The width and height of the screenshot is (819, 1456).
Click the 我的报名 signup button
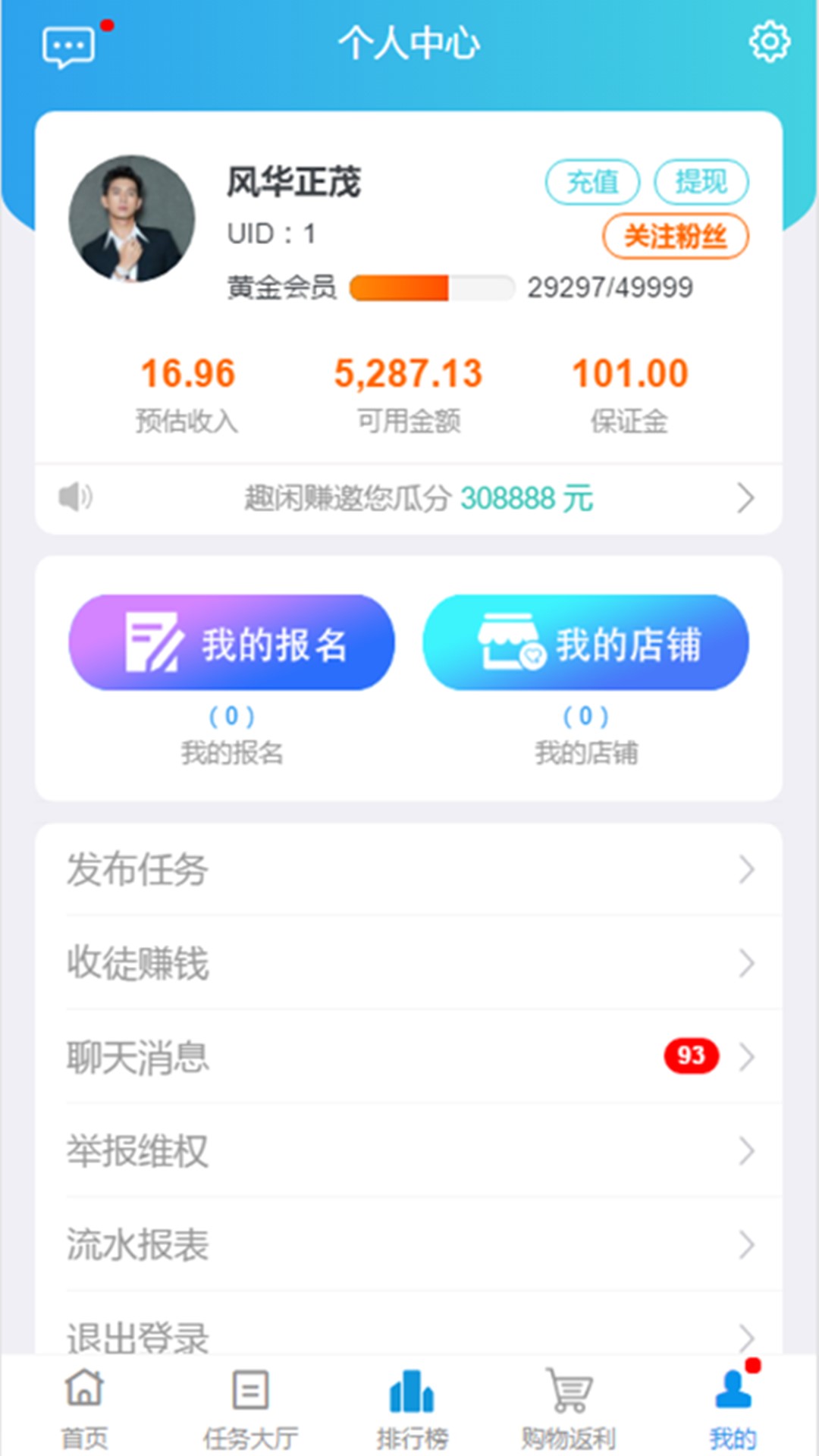[x=230, y=643]
